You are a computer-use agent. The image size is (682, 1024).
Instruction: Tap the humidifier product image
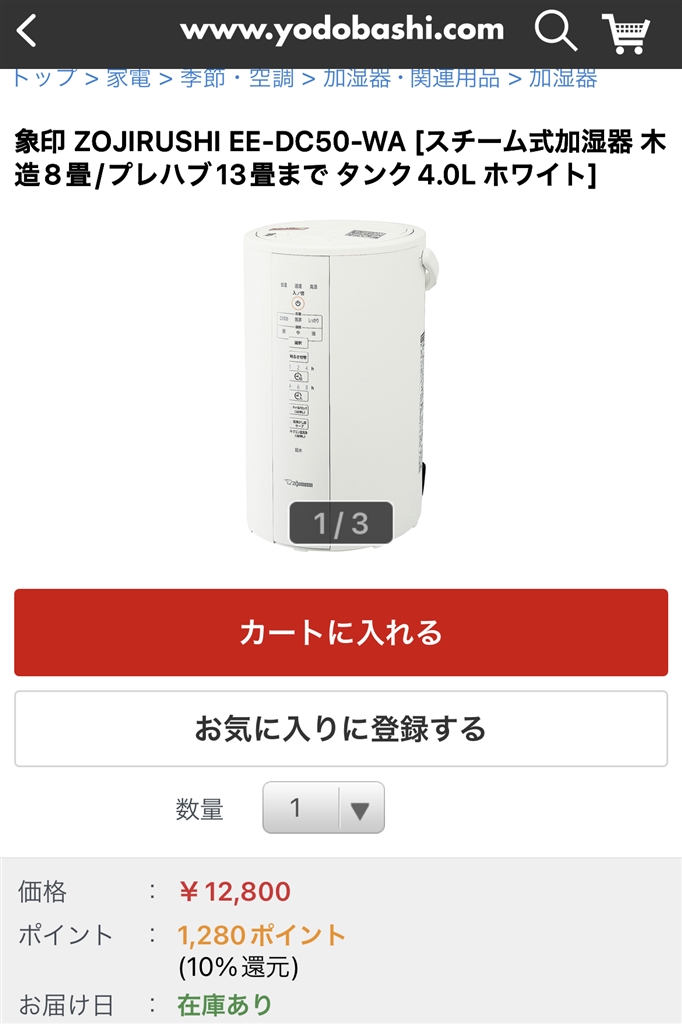tap(340, 380)
